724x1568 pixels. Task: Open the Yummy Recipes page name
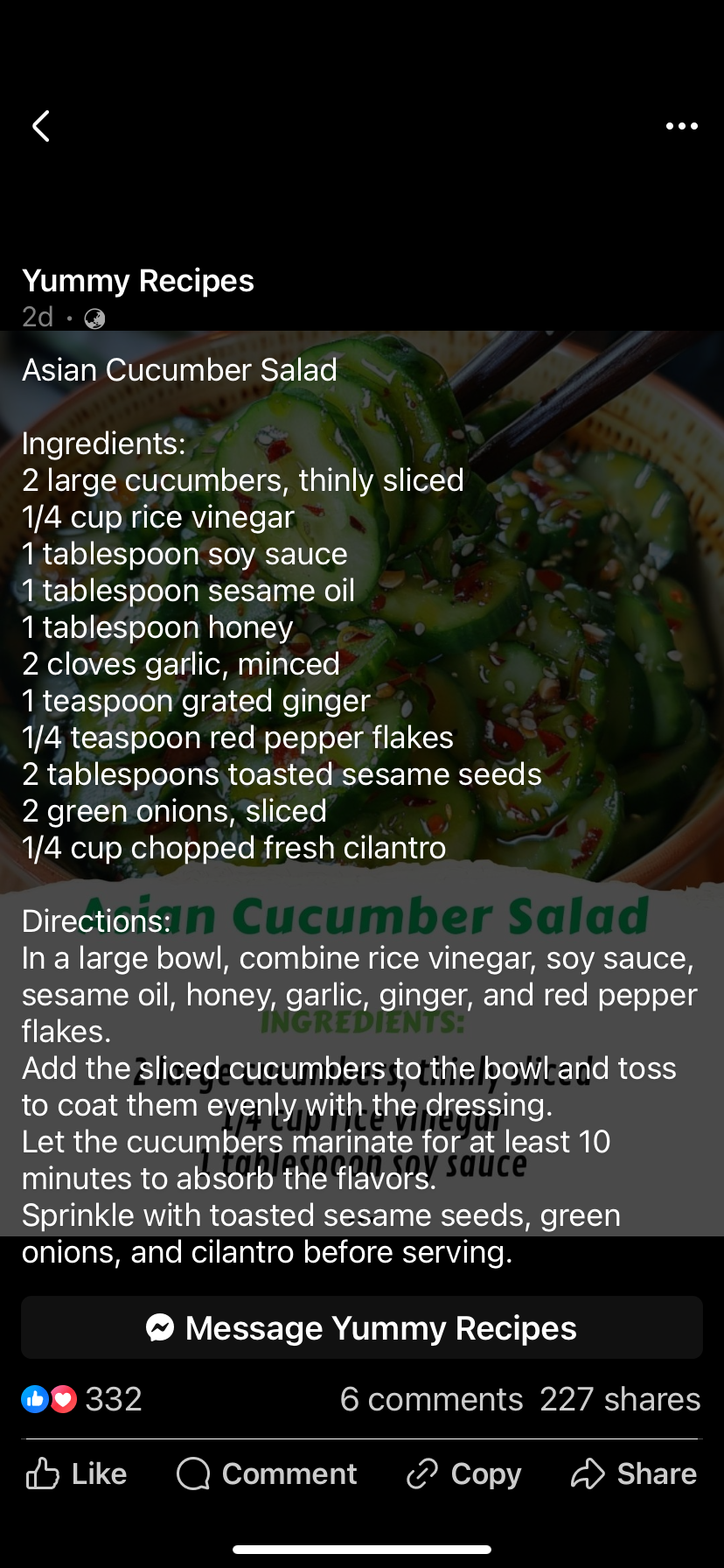[138, 281]
